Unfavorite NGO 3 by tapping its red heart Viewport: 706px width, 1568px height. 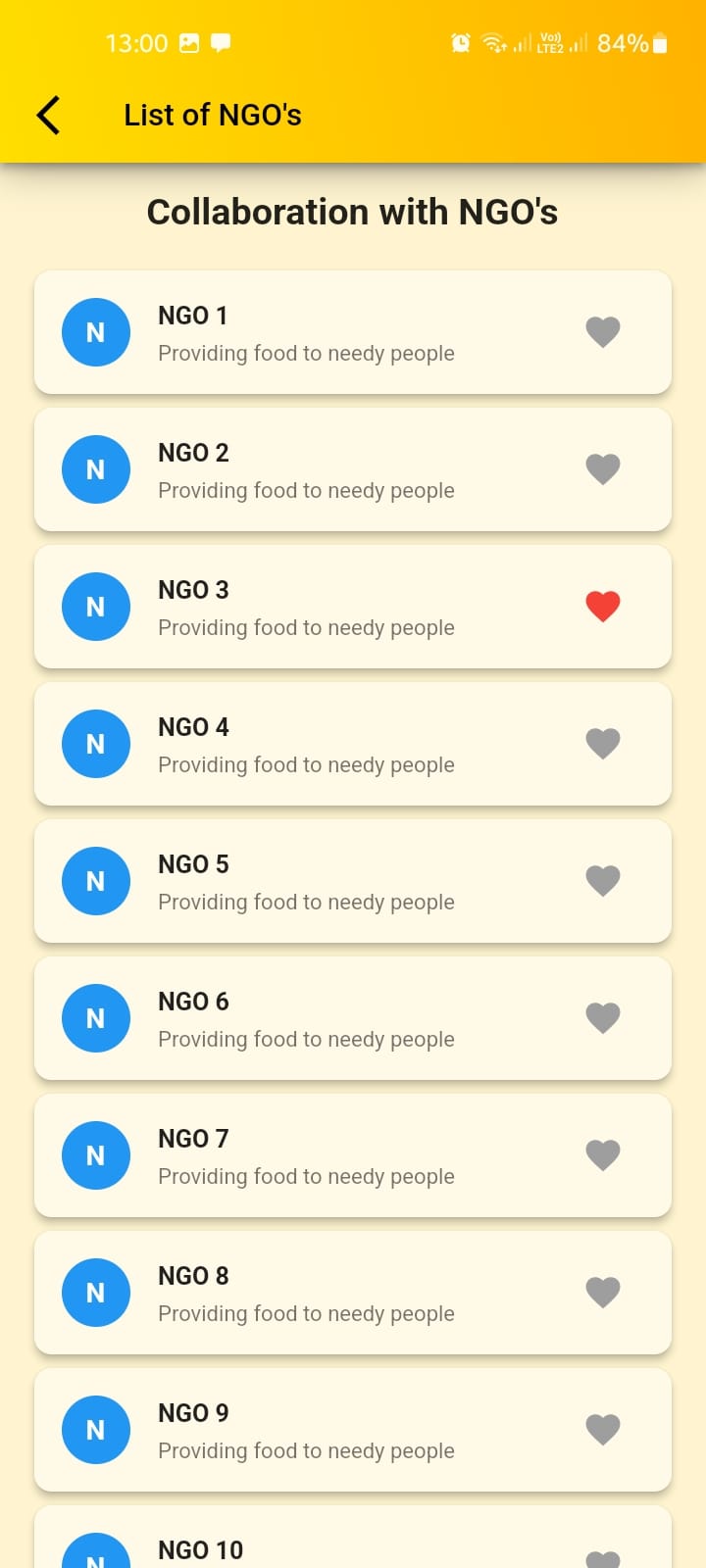(x=602, y=606)
